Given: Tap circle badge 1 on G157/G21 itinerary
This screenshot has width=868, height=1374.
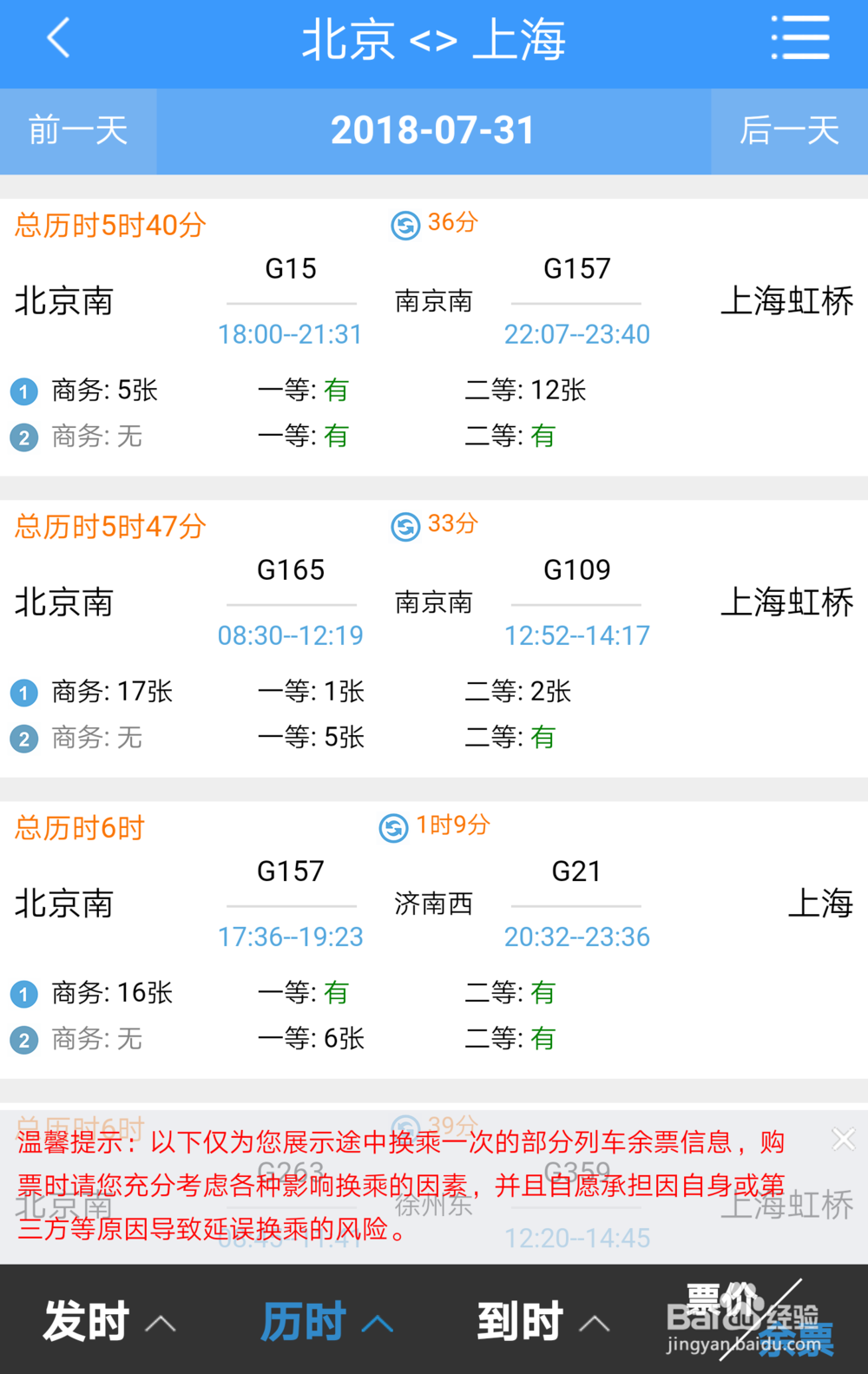Looking at the screenshot, I should (23, 993).
